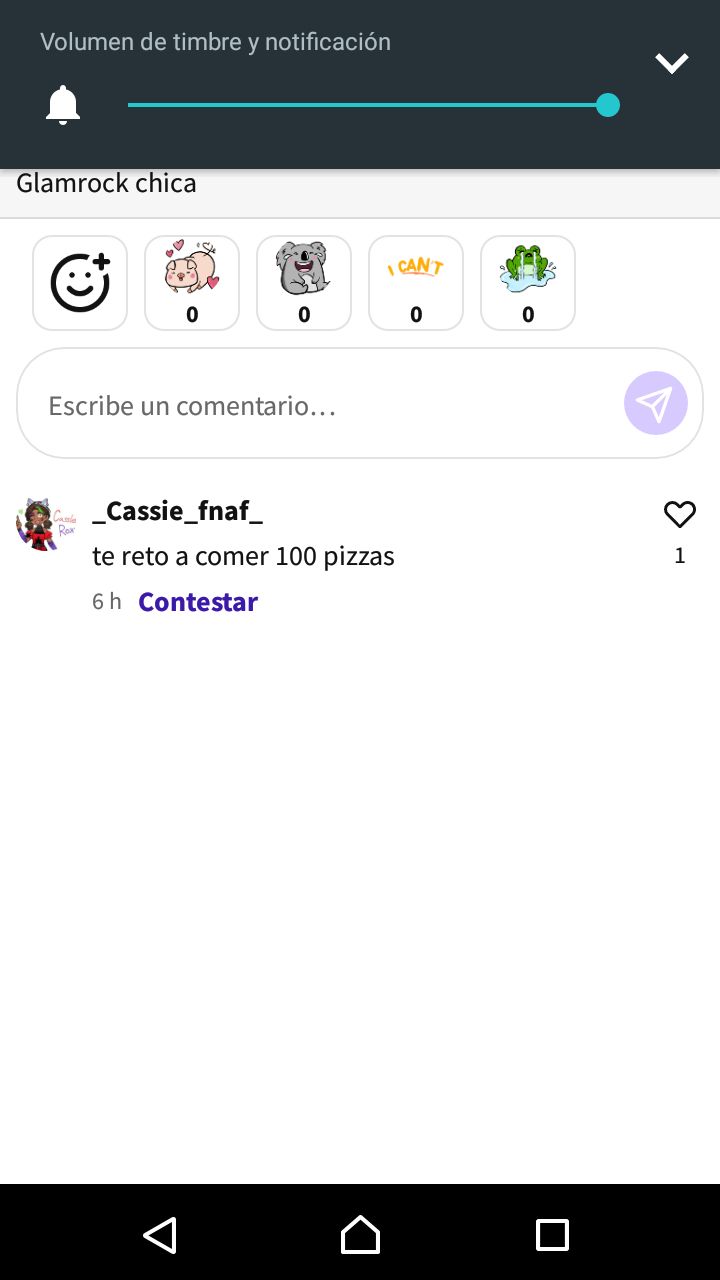The width and height of the screenshot is (720, 1280).
Task: Go back with the system back button
Action: point(160,1235)
